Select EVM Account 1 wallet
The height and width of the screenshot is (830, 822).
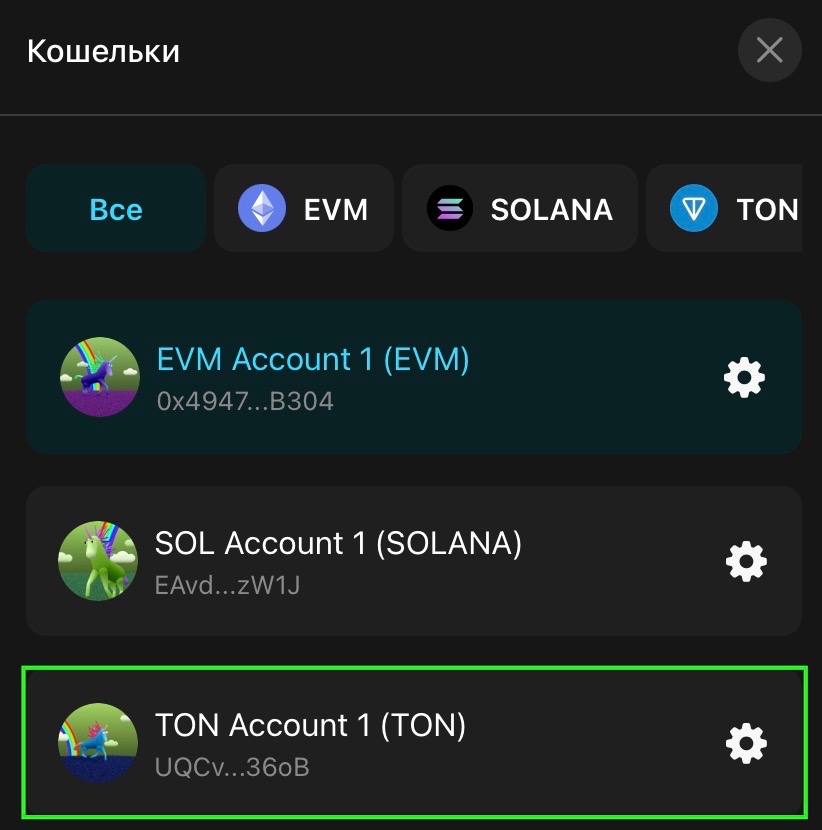(x=350, y=379)
